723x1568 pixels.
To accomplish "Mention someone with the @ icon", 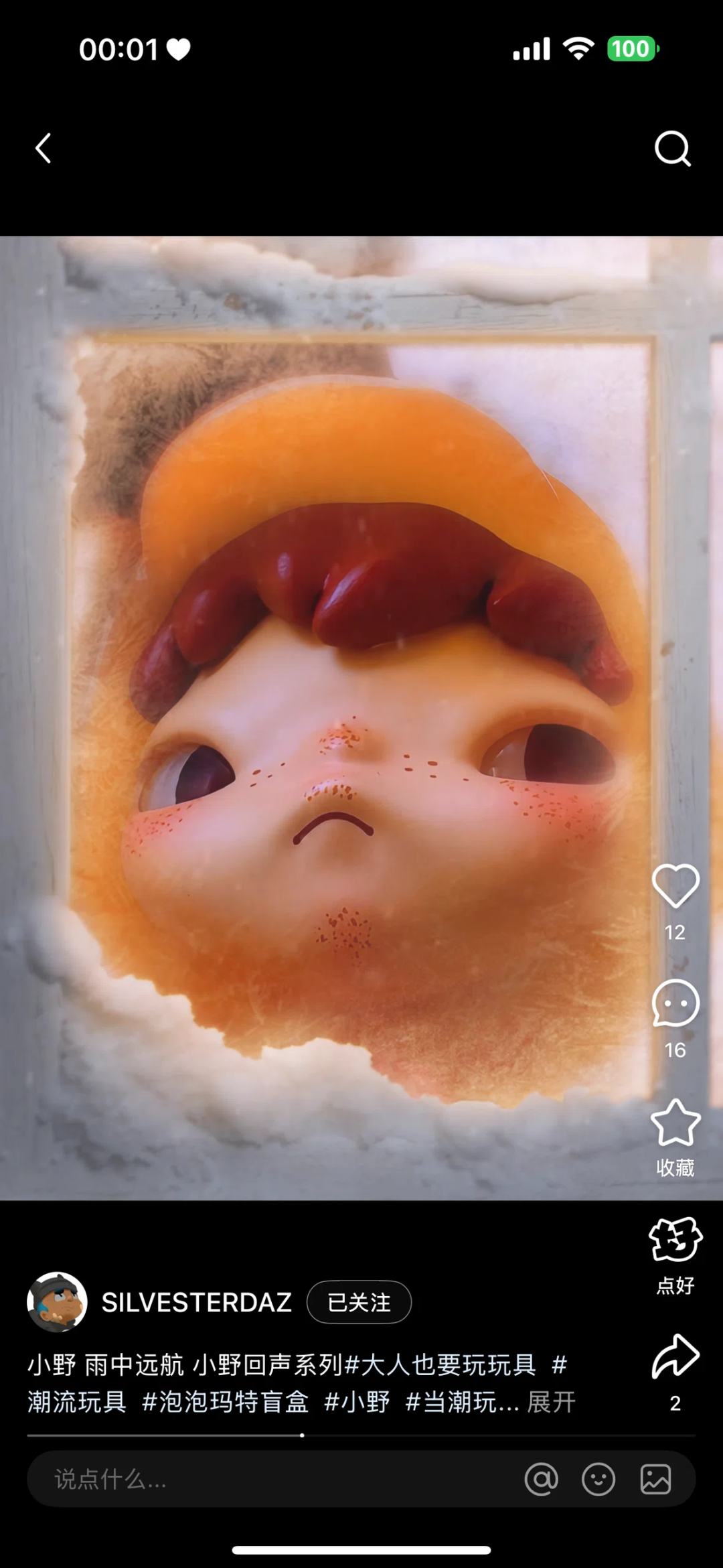I will tap(541, 1479).
